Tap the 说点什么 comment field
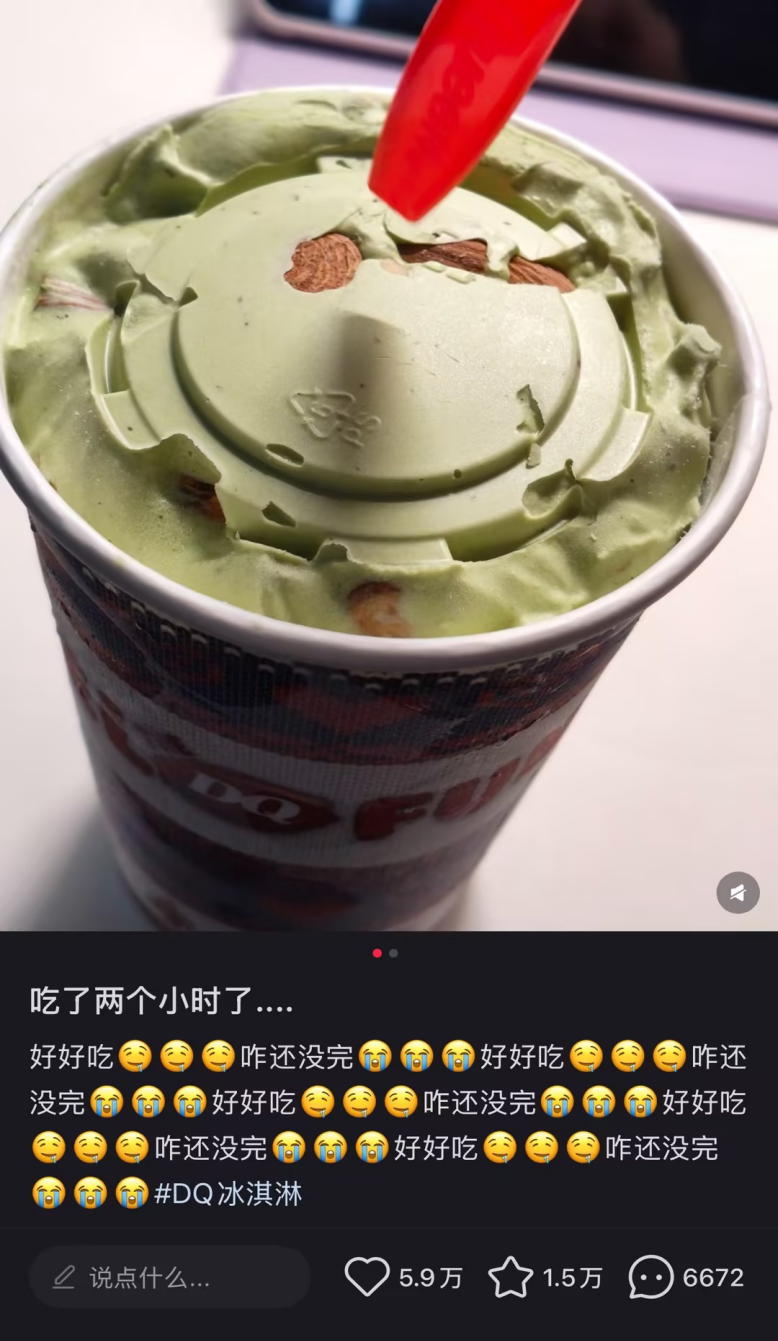Image resolution: width=778 pixels, height=1341 pixels. (x=170, y=1277)
